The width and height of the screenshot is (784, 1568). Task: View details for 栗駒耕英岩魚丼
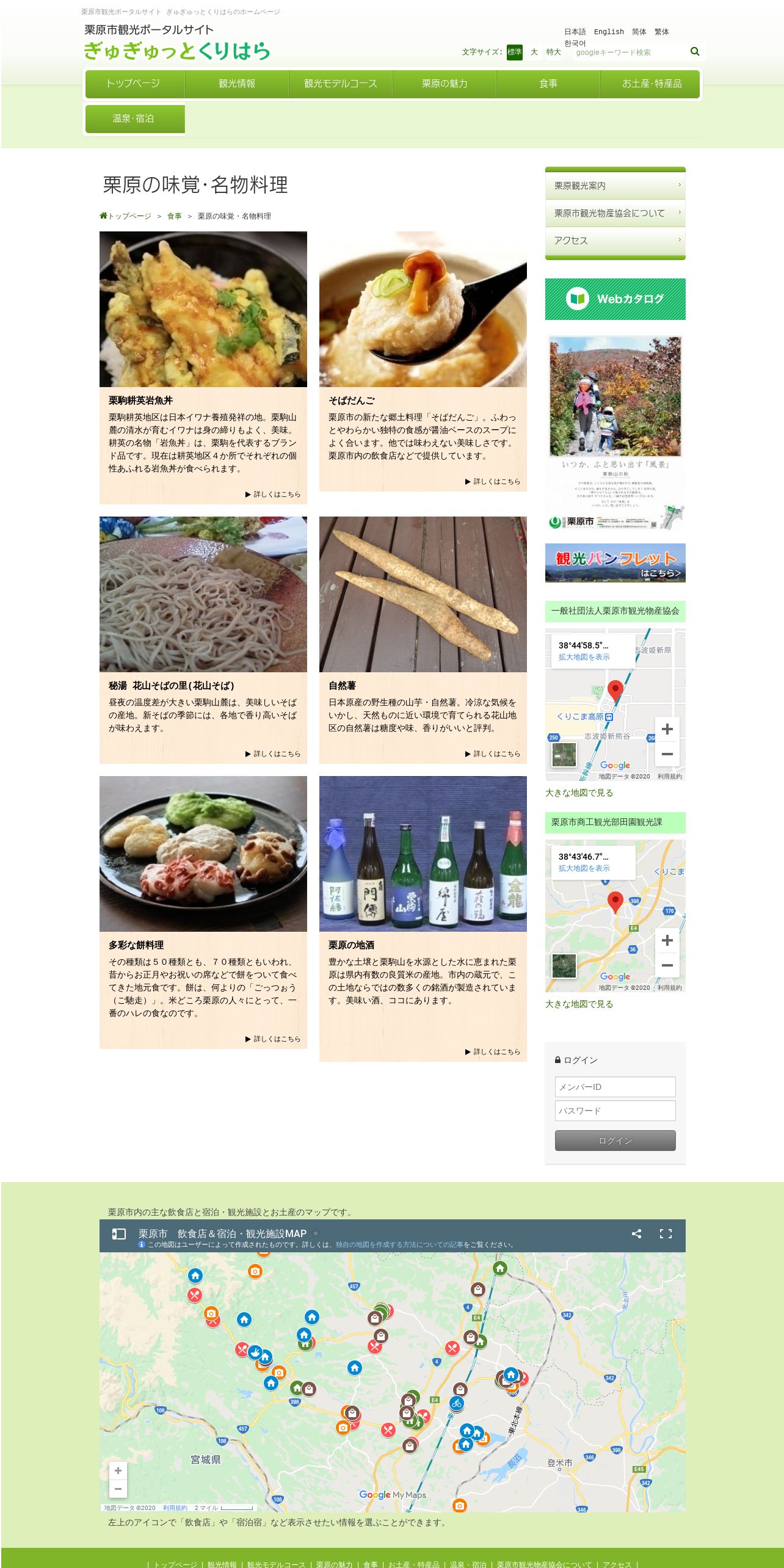coord(273,494)
